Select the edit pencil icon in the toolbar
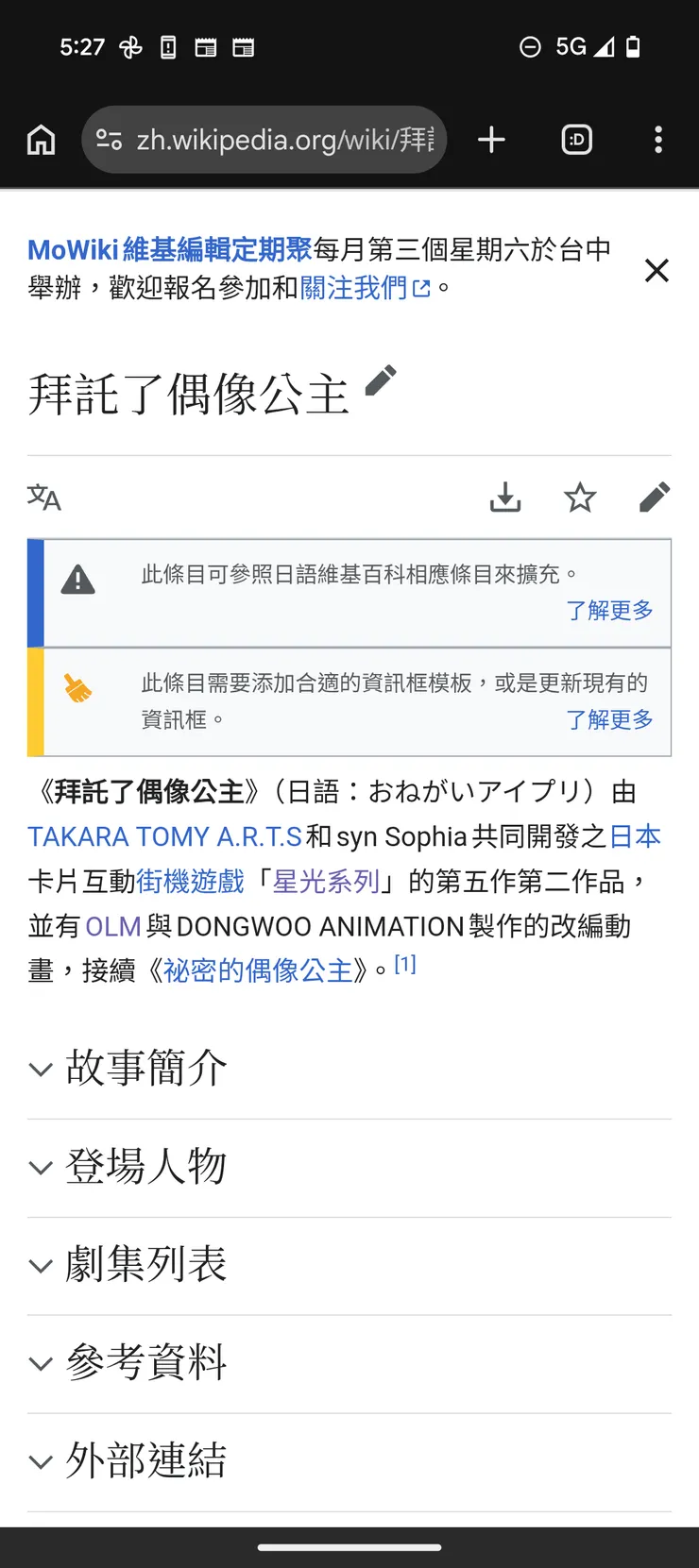The height and width of the screenshot is (1568, 699). point(655,497)
